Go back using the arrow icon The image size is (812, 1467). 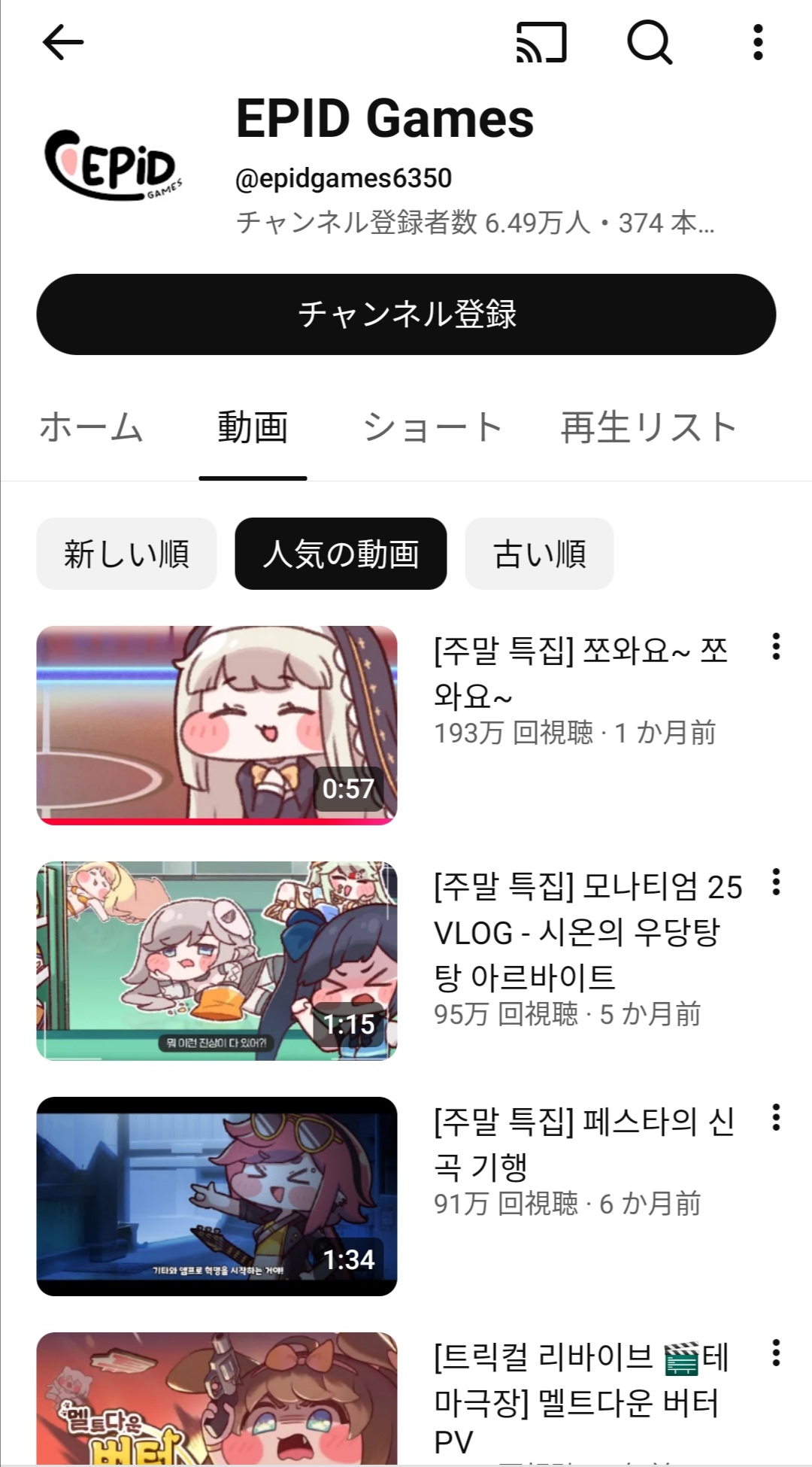(63, 42)
